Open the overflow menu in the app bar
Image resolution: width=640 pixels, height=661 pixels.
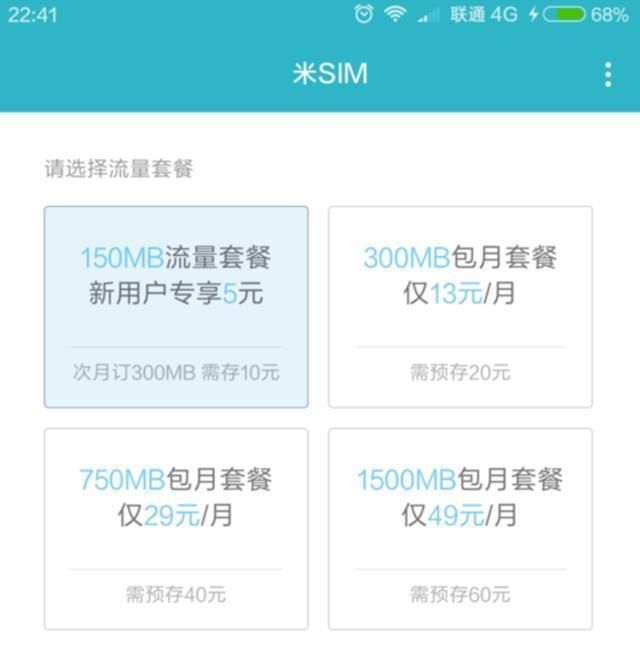(607, 74)
